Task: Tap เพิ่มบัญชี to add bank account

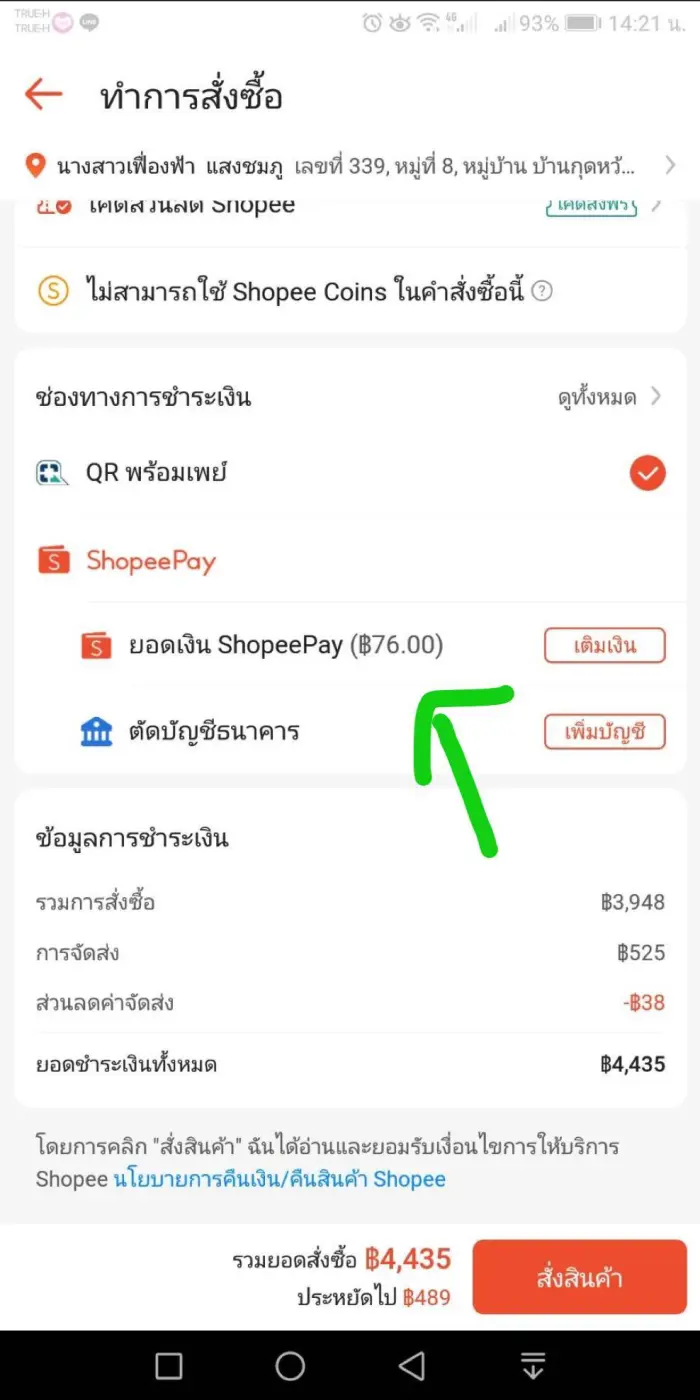Action: (x=605, y=733)
